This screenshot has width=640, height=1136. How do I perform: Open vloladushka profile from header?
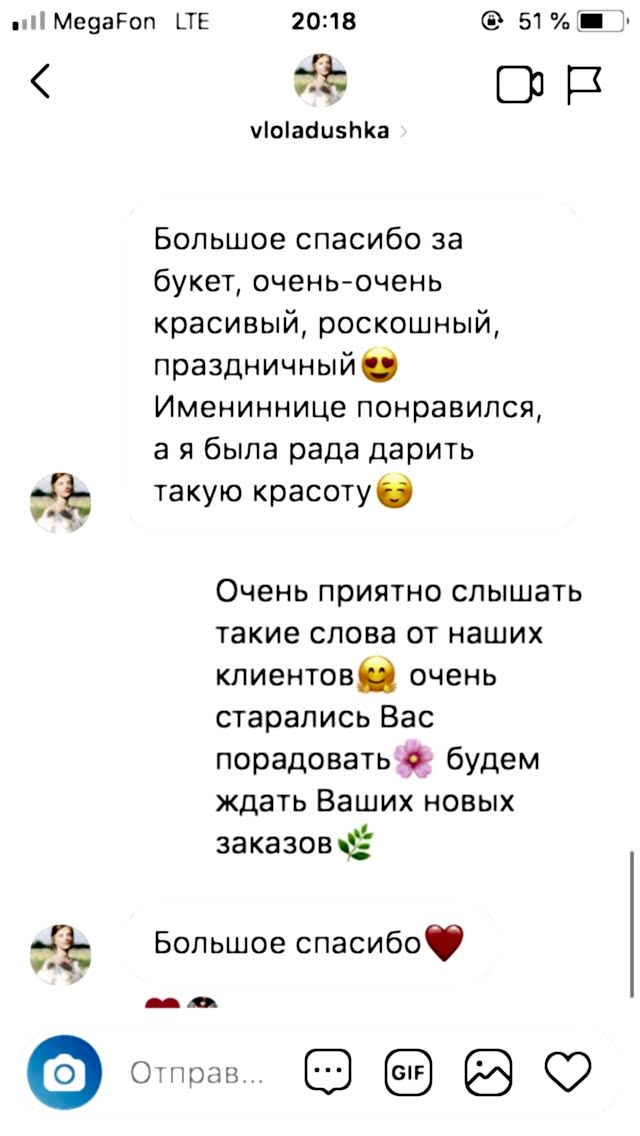[x=319, y=131]
